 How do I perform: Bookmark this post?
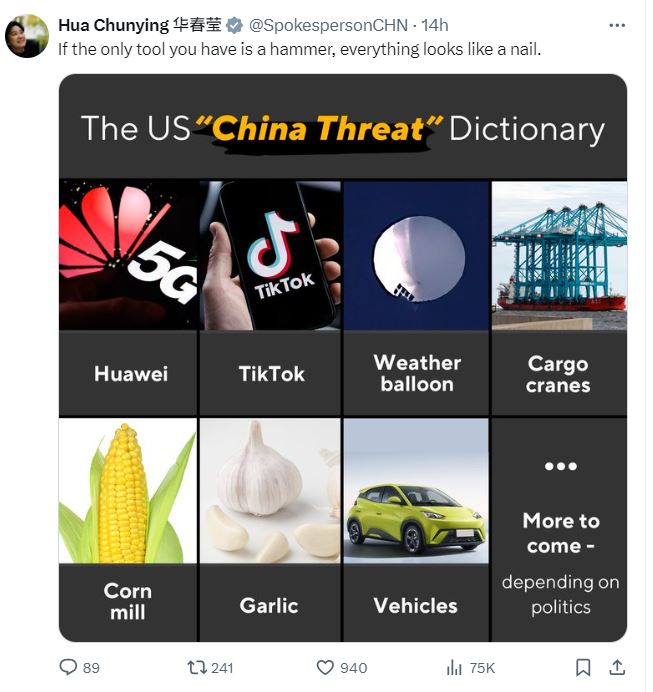click(583, 667)
